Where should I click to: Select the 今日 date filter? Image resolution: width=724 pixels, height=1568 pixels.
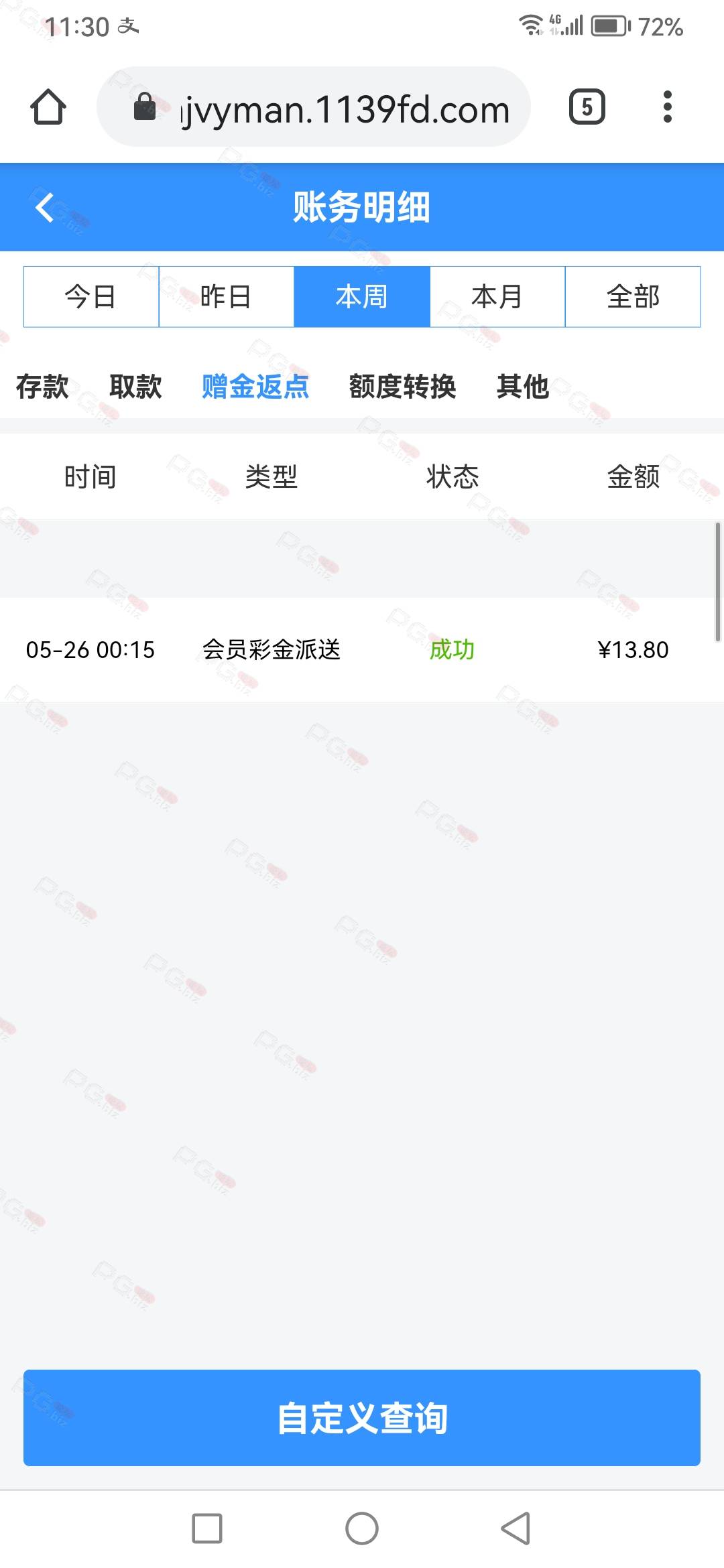(91, 297)
